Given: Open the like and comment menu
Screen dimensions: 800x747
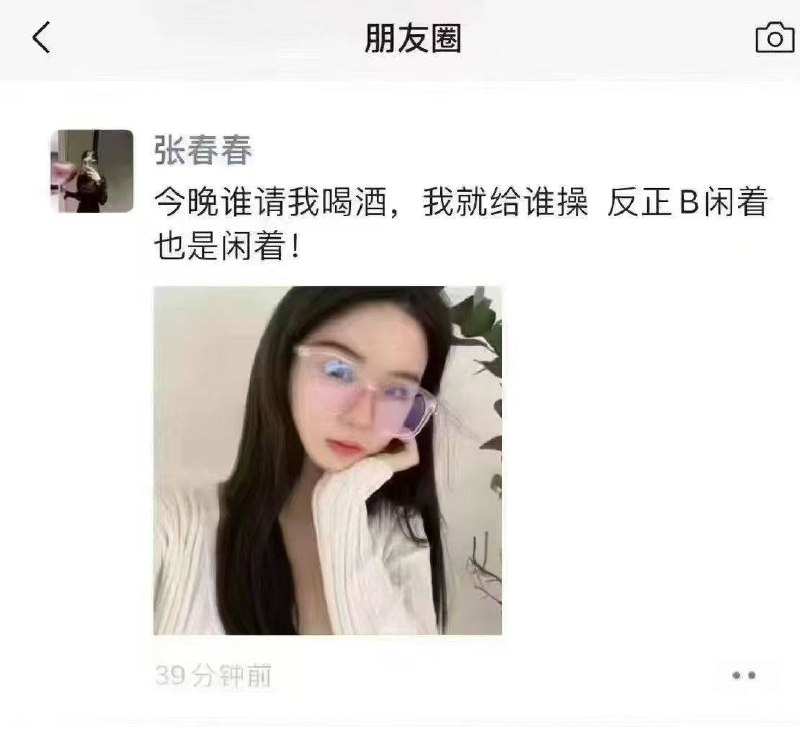Looking at the screenshot, I should tap(743, 676).
